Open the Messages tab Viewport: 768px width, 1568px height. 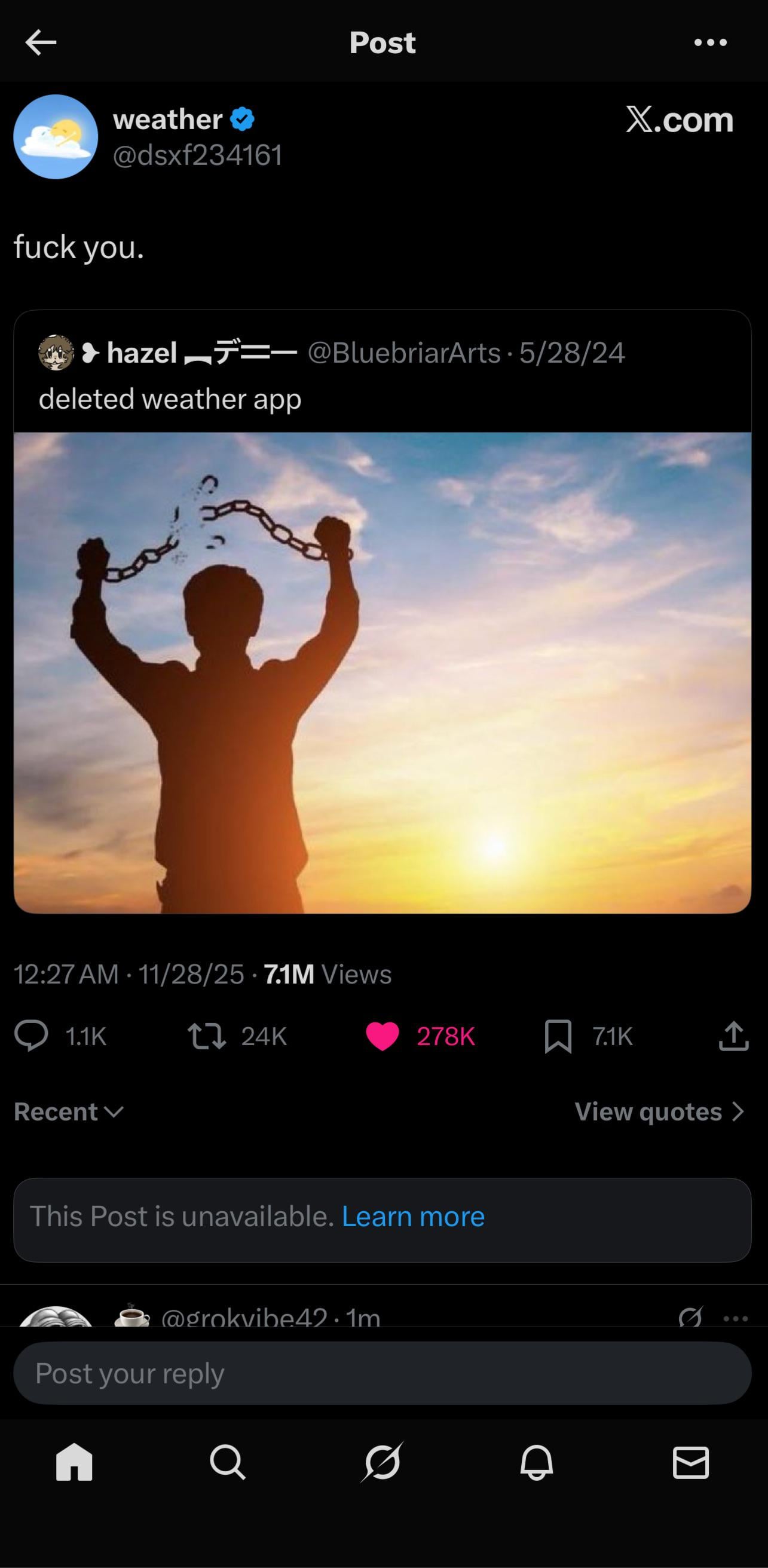pyautogui.click(x=691, y=1463)
